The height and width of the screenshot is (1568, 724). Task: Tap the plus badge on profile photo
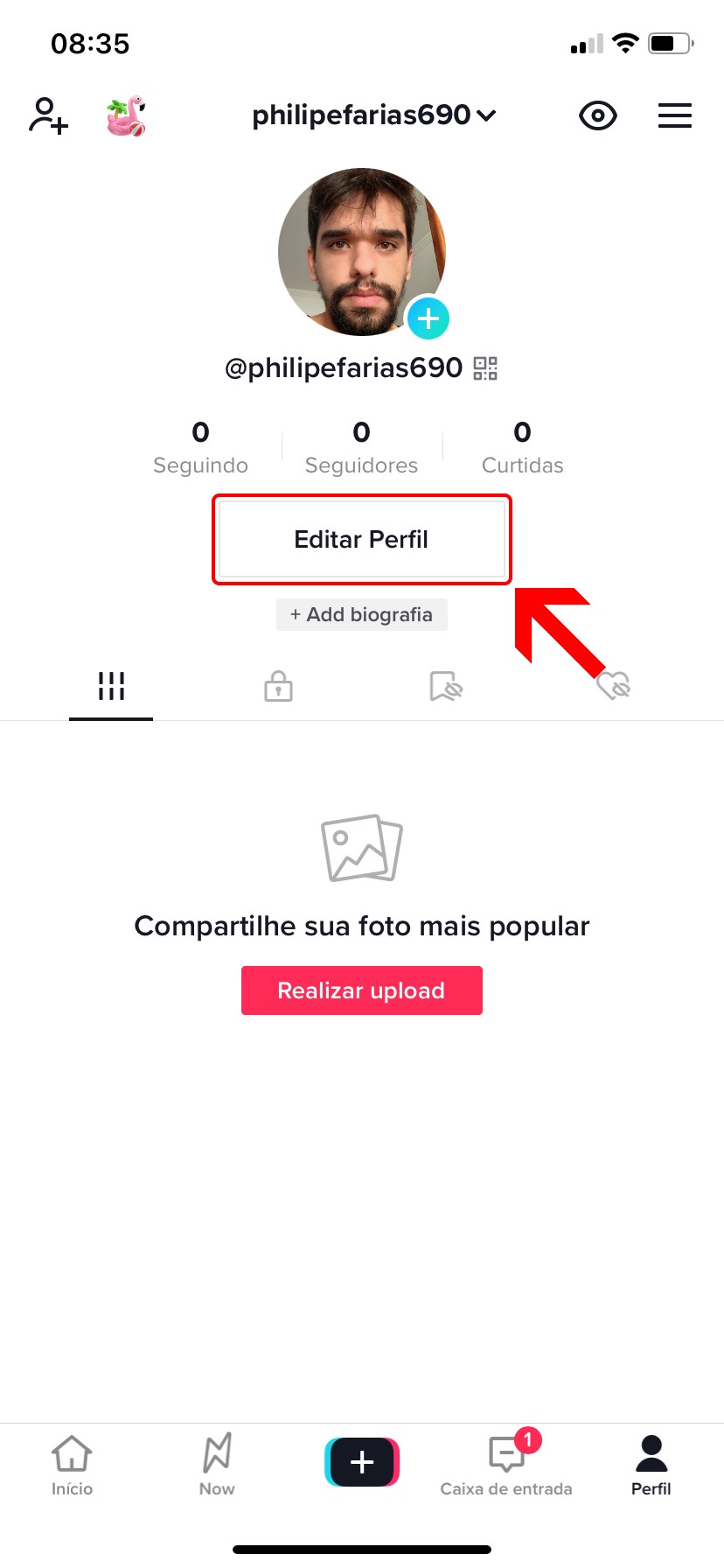coord(428,318)
